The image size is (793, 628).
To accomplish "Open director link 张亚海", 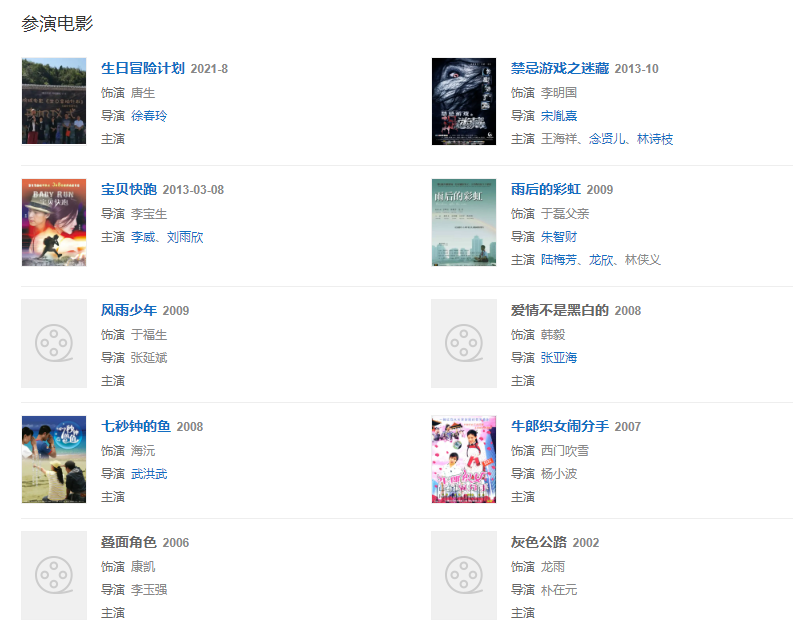I will point(559,358).
